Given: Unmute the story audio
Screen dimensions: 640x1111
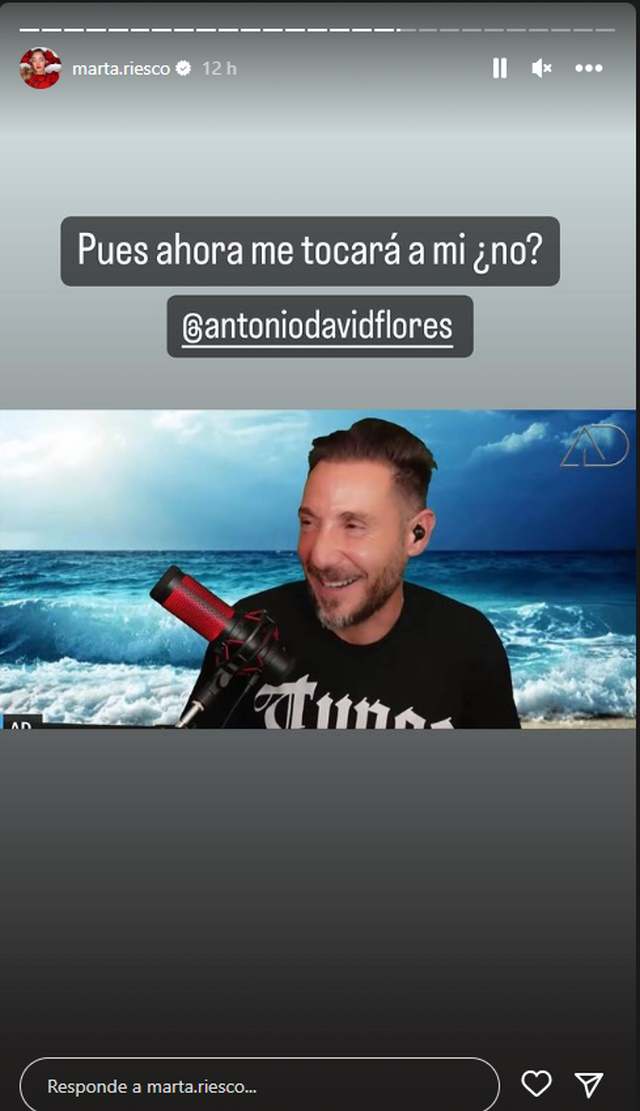Looking at the screenshot, I should tap(542, 68).
